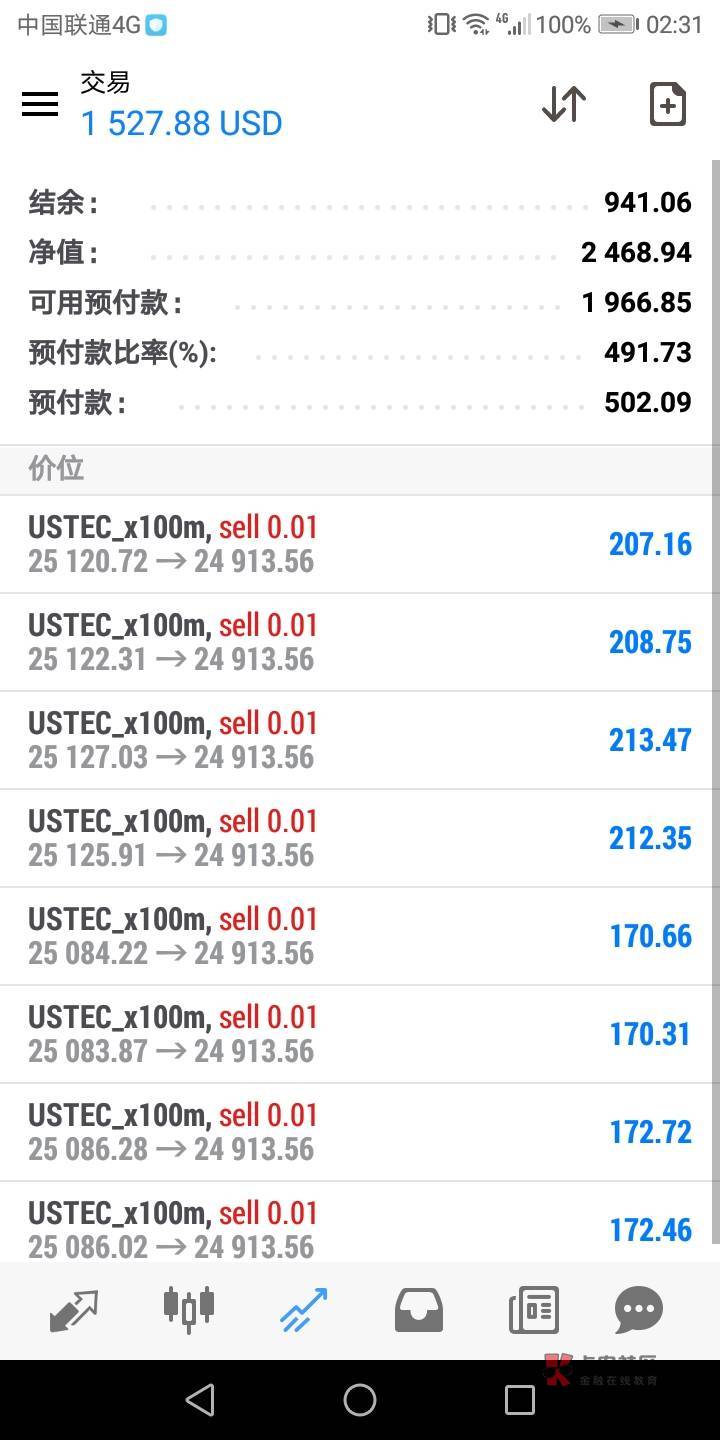This screenshot has height=1440, width=720.
Task: Switch to the Charts tab
Action: [x=189, y=1309]
